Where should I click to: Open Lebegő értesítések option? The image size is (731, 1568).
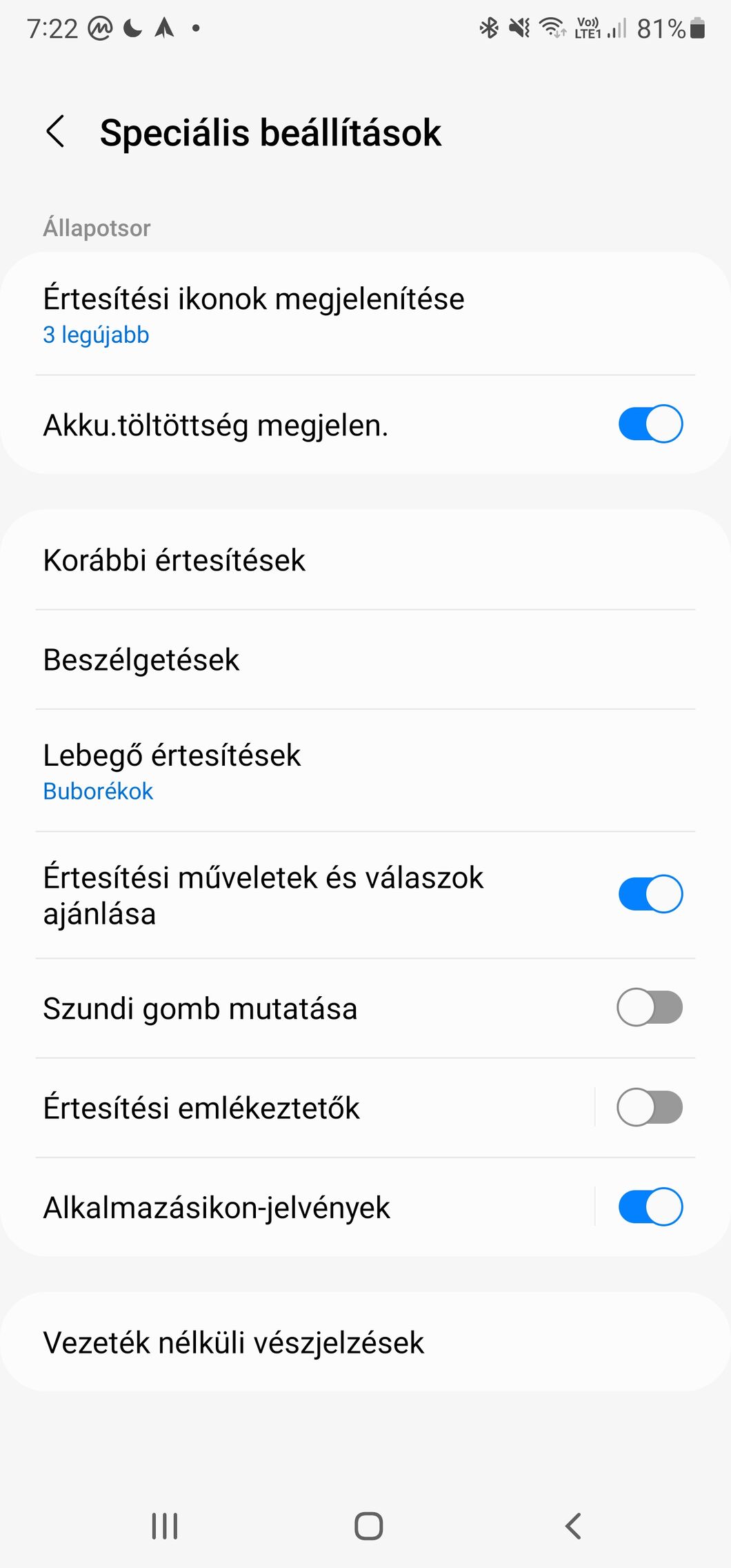click(x=365, y=771)
